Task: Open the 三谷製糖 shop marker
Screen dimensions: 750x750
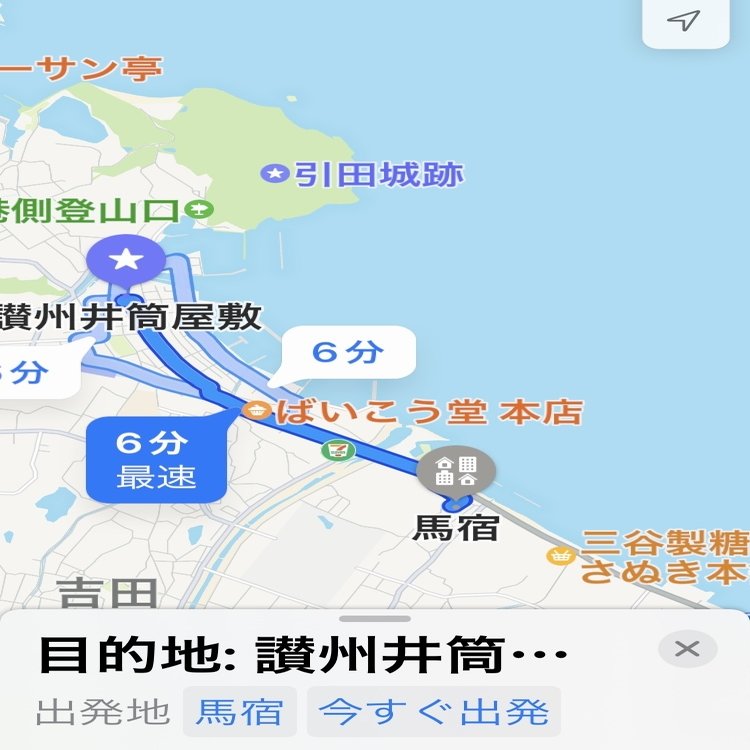Action: point(561,555)
